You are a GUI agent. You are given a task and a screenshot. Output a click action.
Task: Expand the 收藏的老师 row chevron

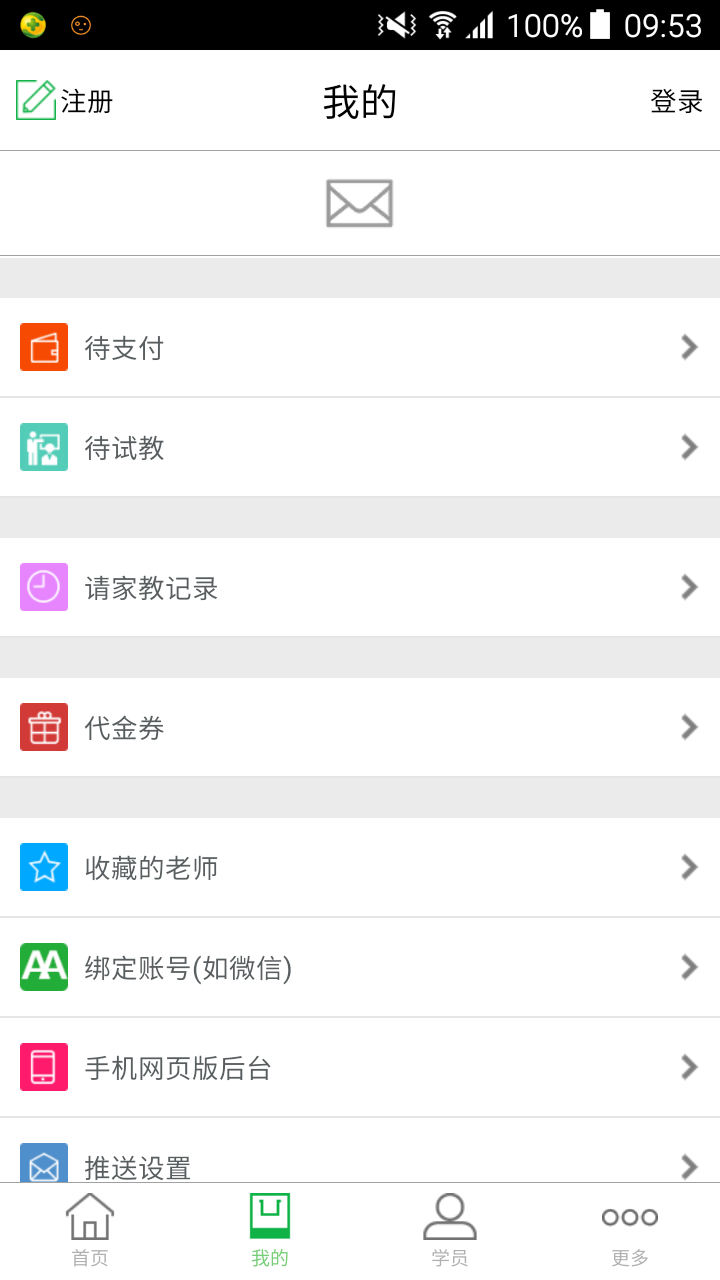689,867
